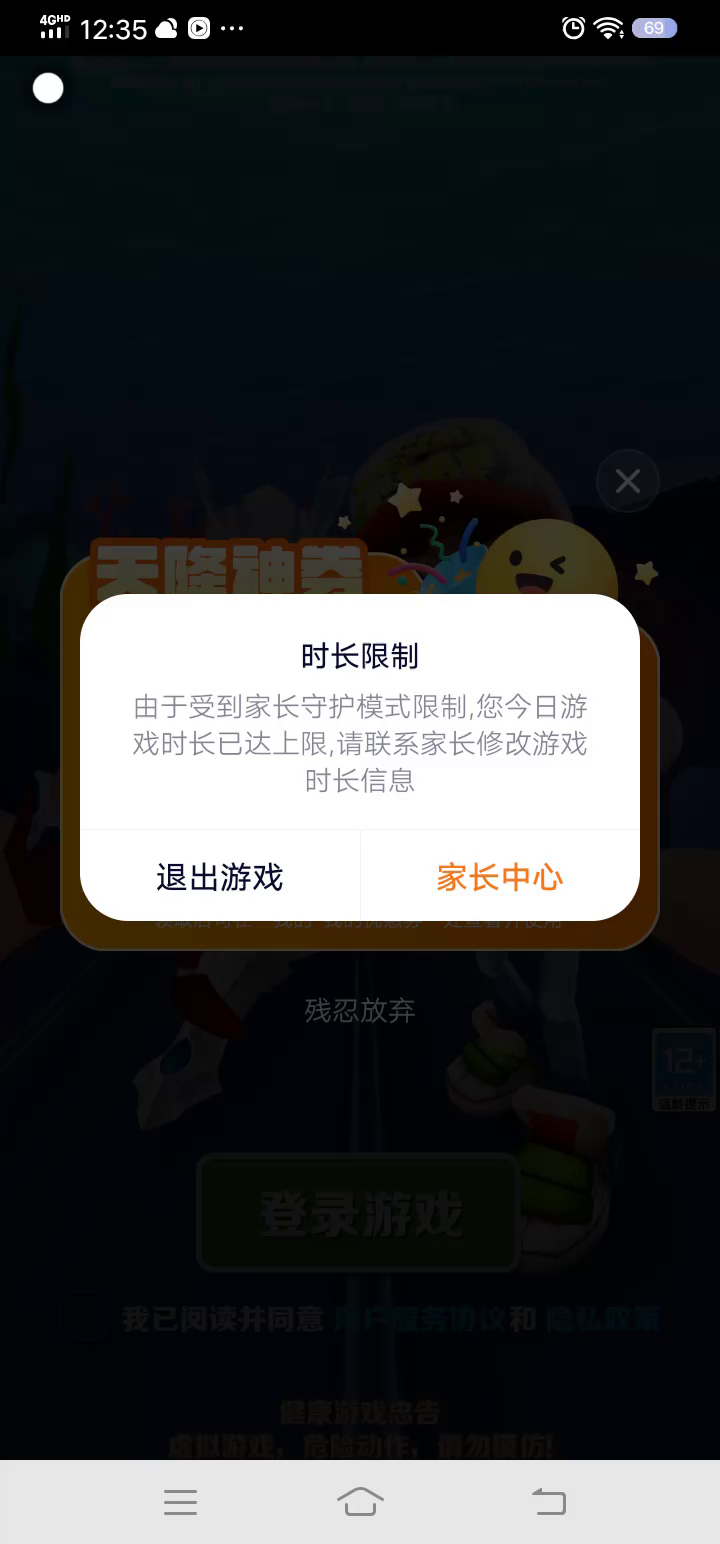720x1544 pixels.
Task: Open 家长中心 parent center
Action: [x=500, y=877]
